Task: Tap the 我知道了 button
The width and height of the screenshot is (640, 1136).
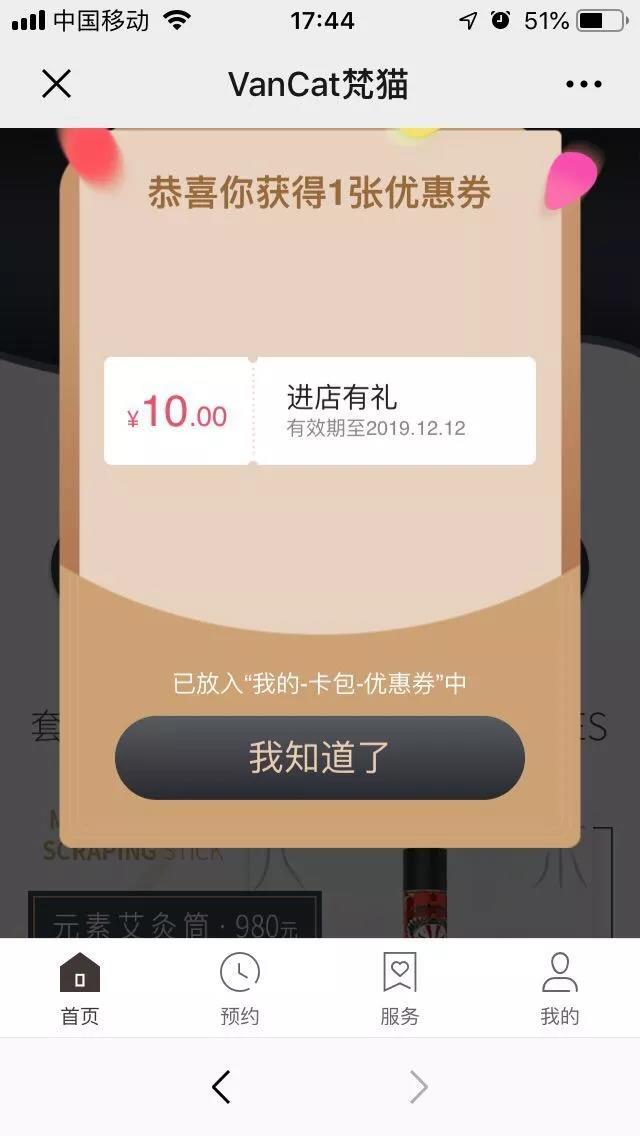Action: point(320,757)
